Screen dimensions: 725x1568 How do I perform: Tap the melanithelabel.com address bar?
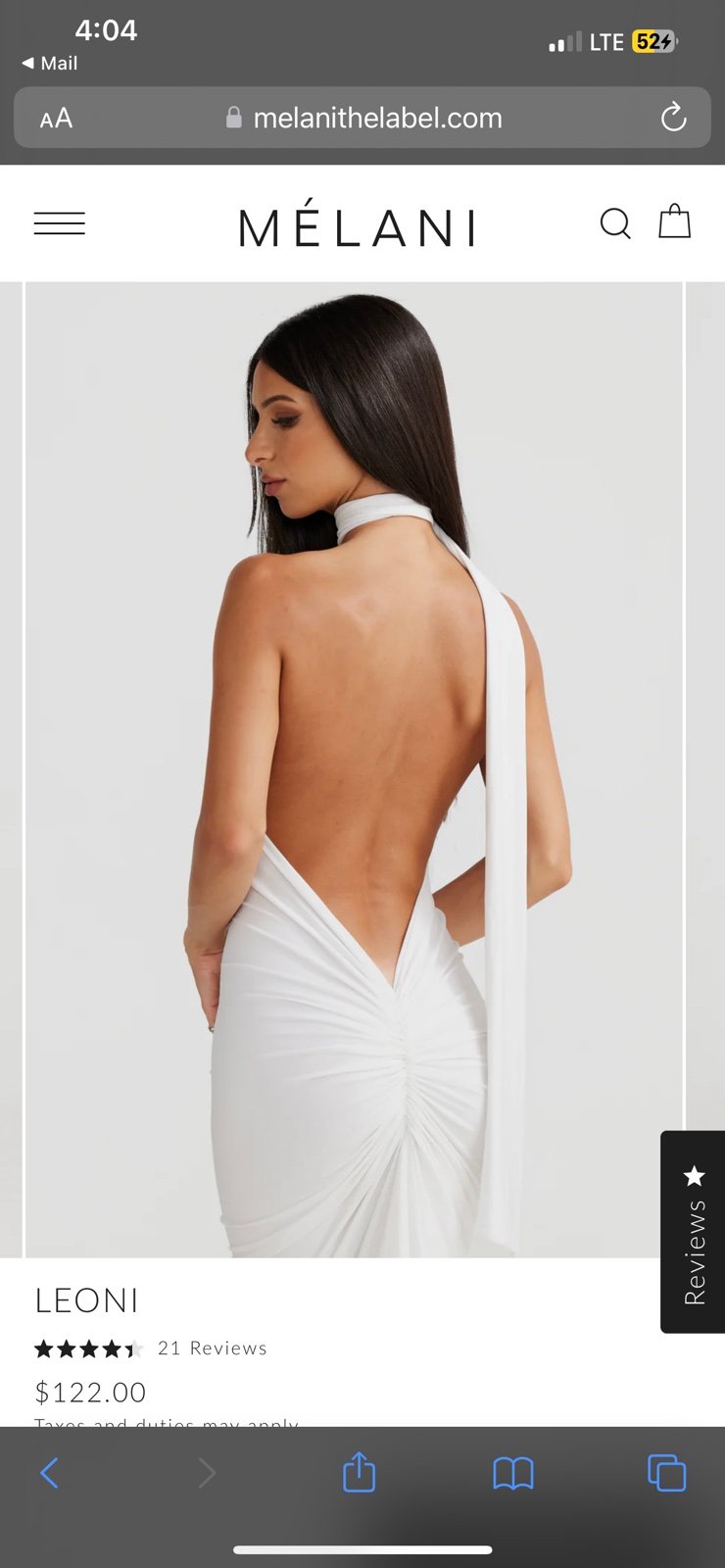pos(362,118)
